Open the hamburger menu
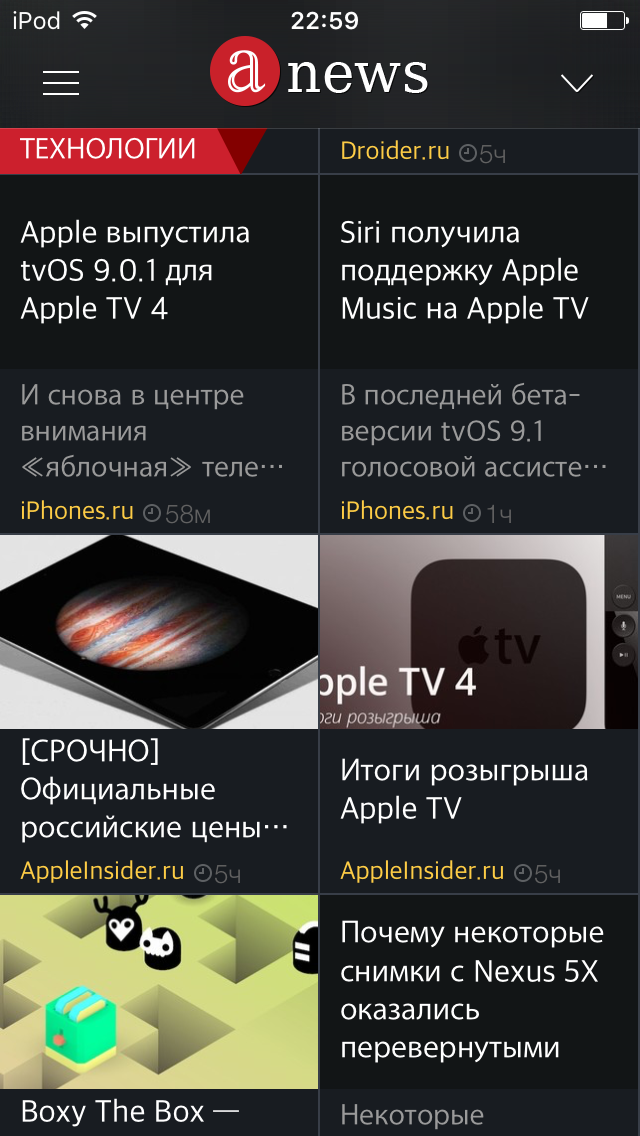Screen dimensions: 640x1136 tap(61, 83)
